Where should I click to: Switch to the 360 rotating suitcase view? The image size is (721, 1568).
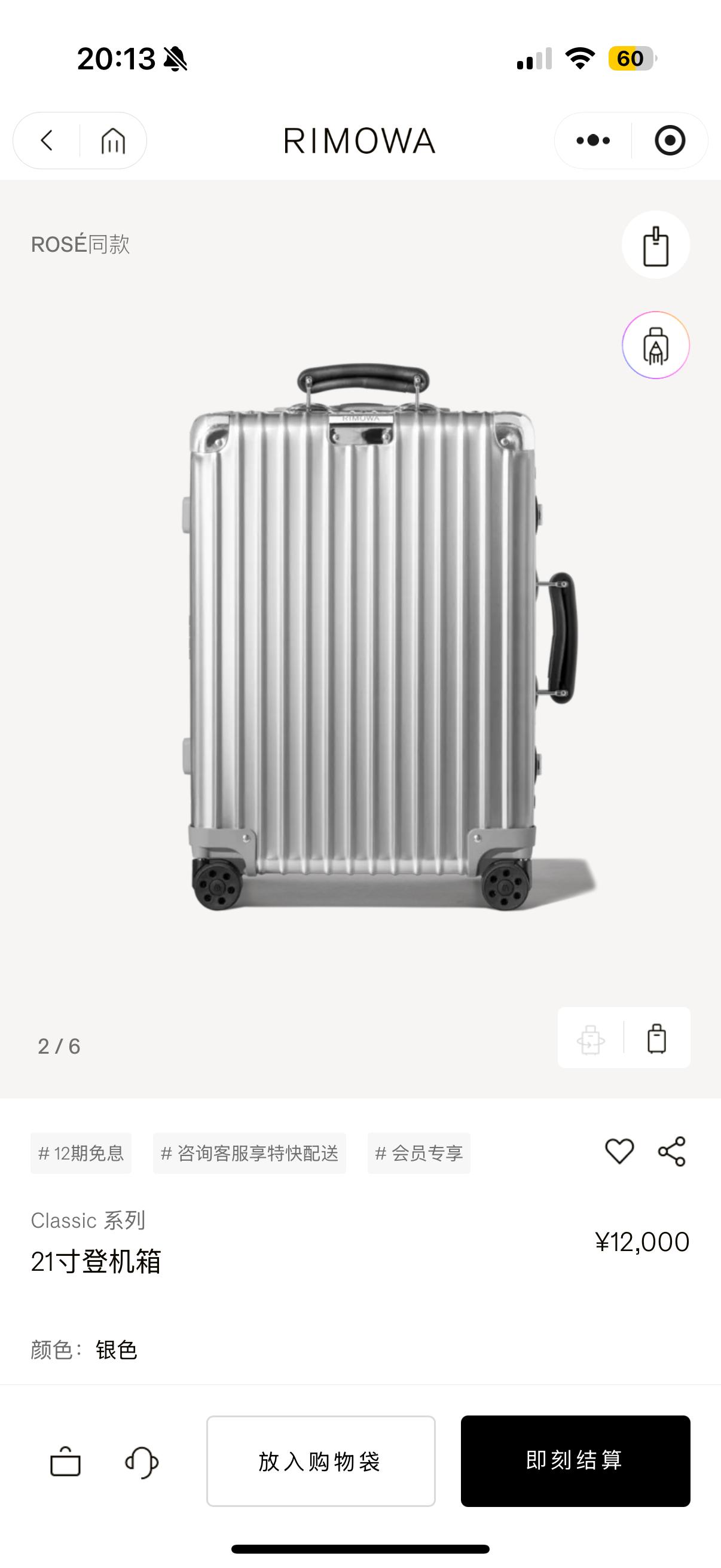click(591, 1038)
